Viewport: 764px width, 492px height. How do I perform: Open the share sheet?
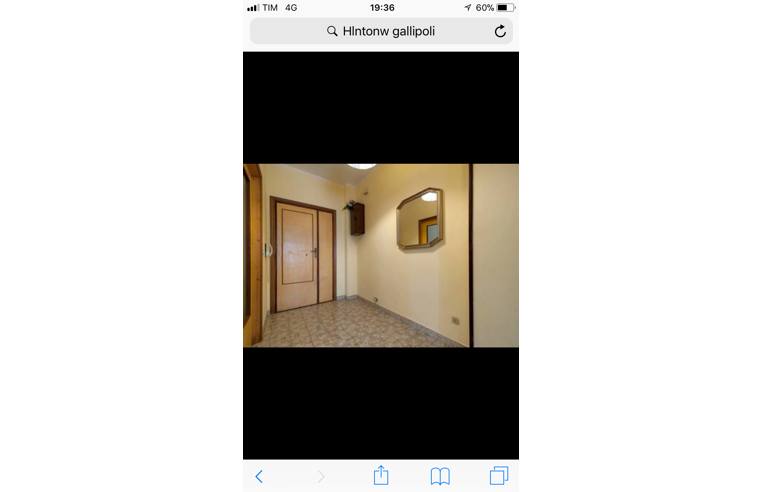[x=380, y=475]
